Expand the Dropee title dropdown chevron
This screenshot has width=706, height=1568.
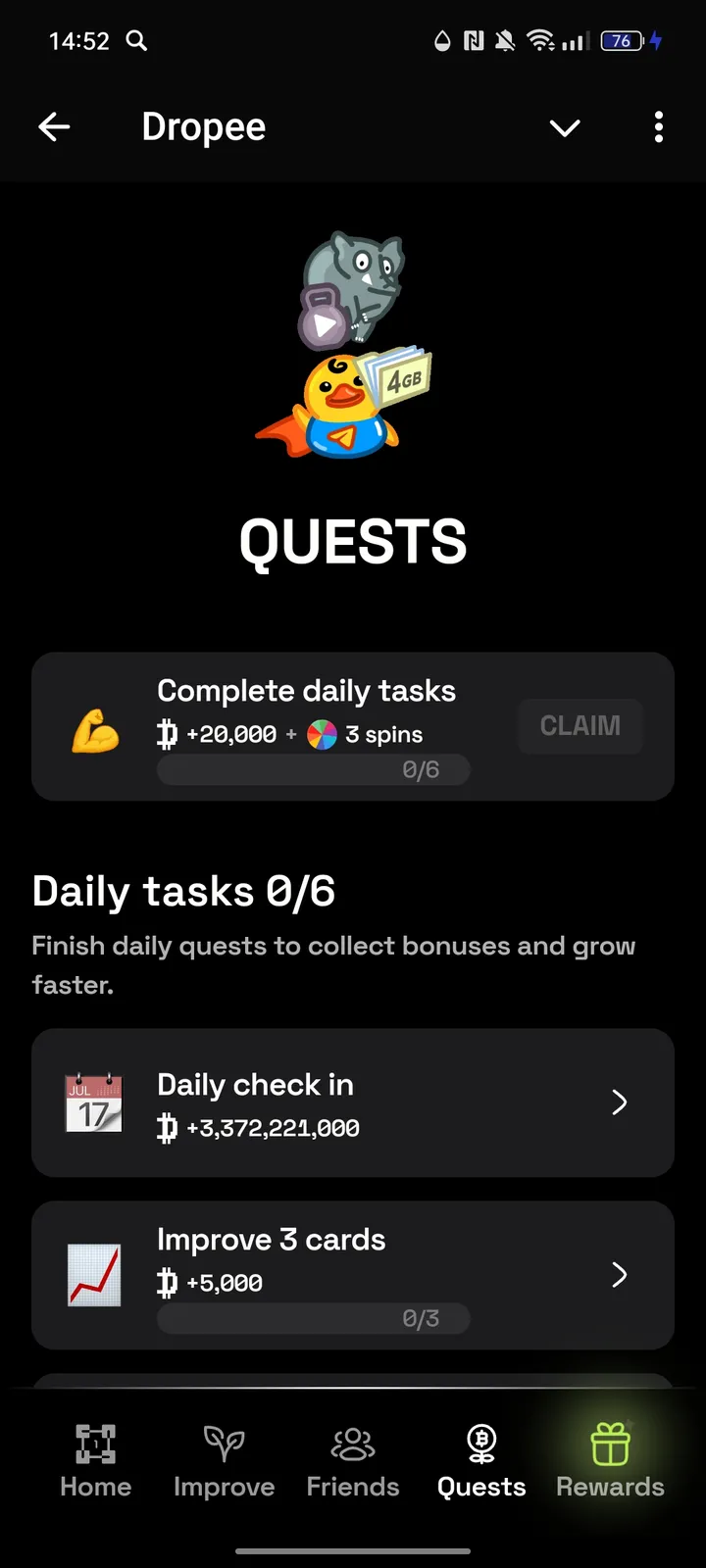[565, 127]
